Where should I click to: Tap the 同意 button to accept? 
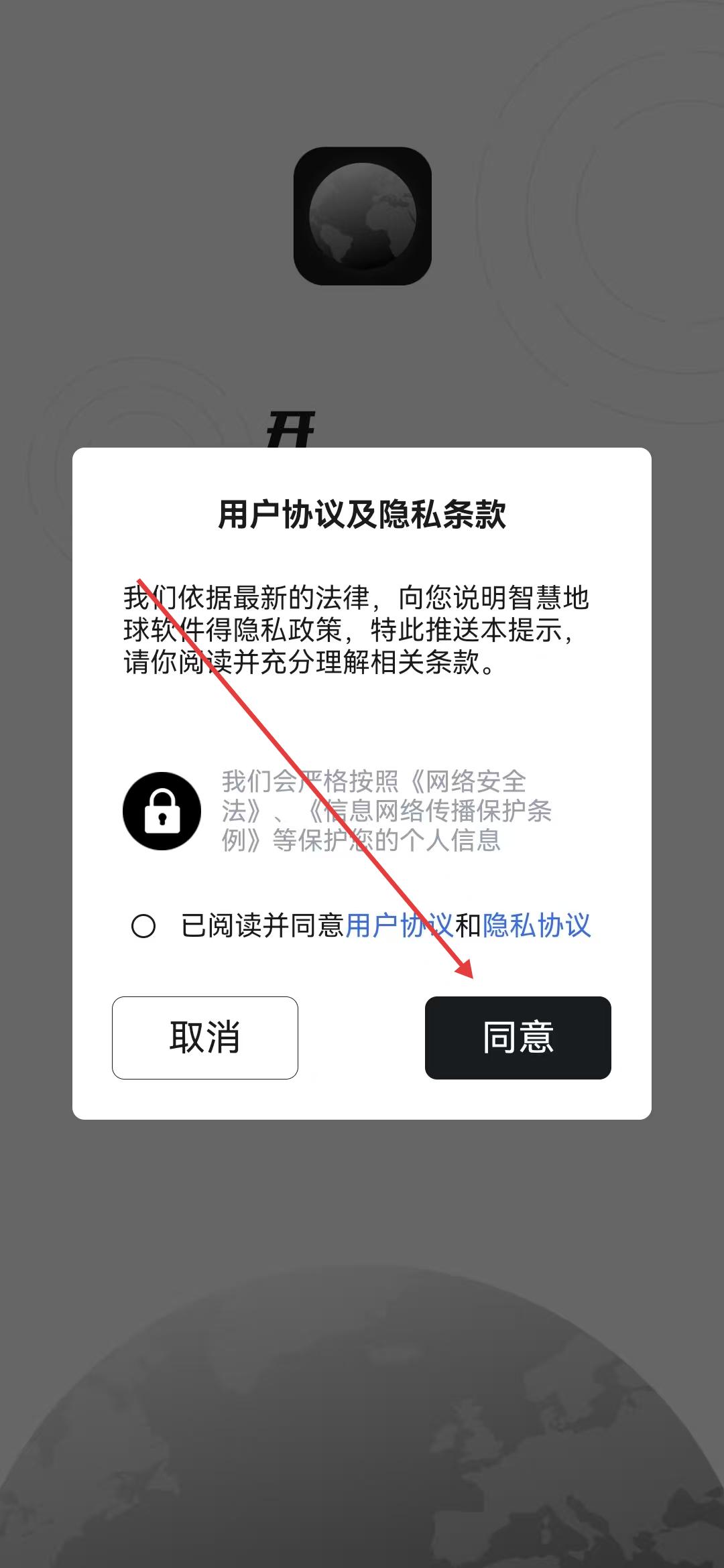point(518,1037)
